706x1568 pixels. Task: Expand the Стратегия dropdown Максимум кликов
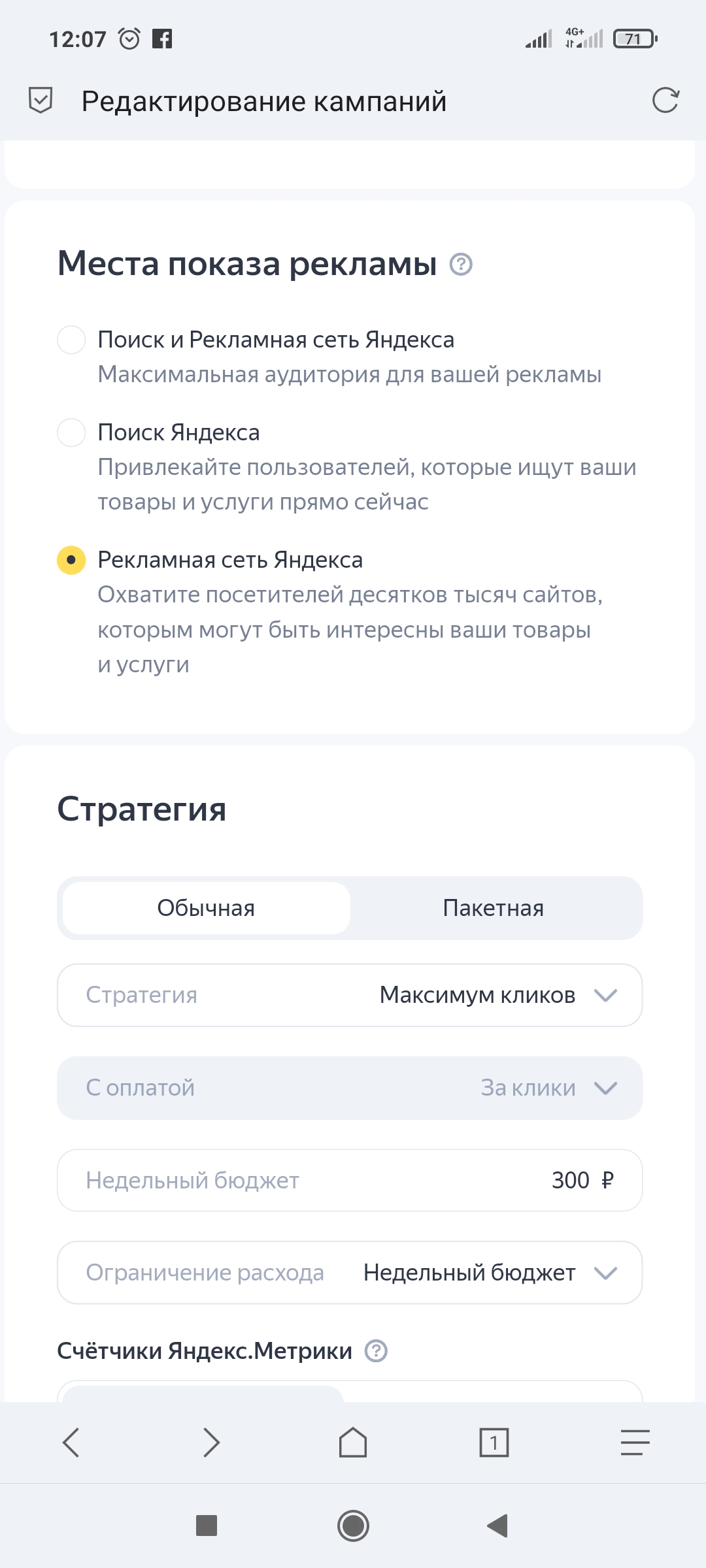click(350, 995)
